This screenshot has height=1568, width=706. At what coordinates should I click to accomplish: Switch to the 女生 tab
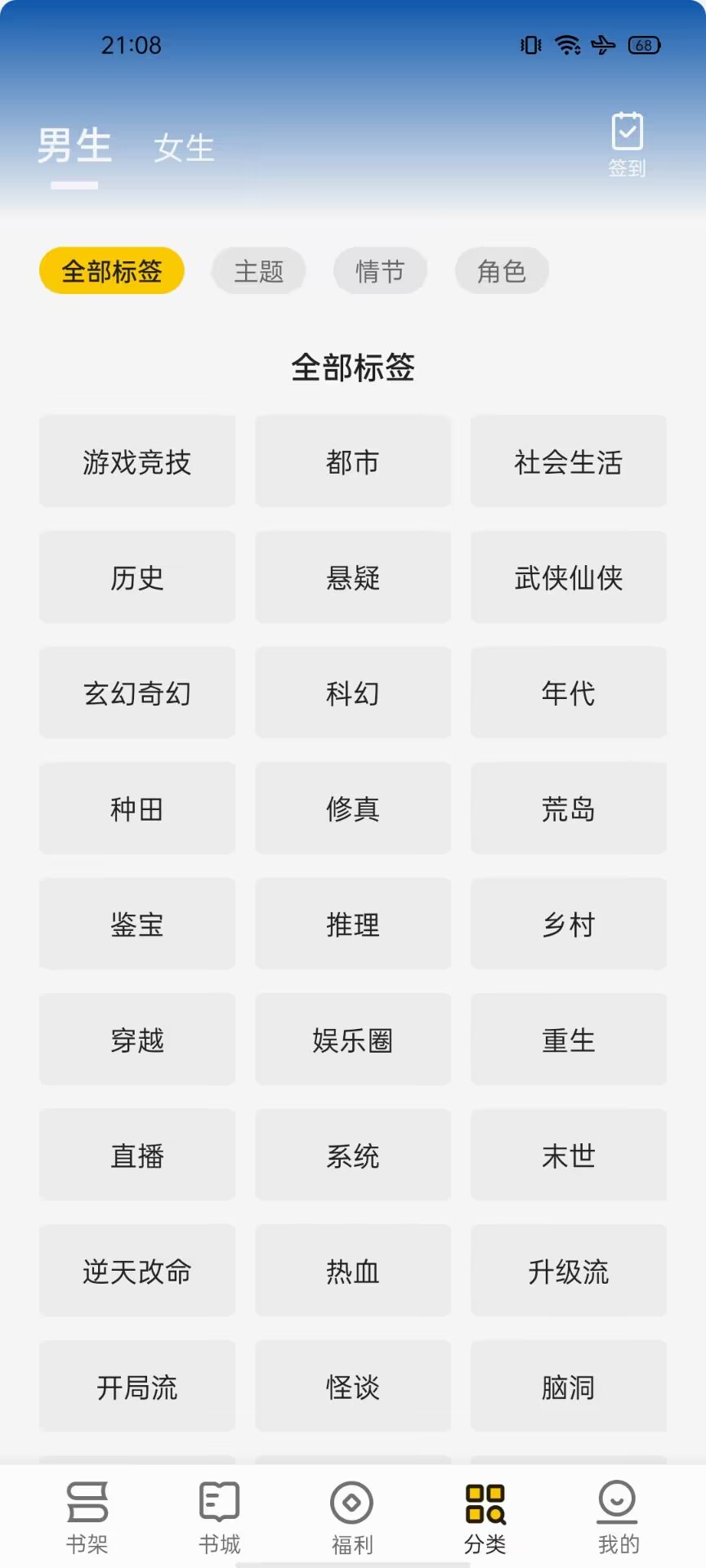pos(184,148)
